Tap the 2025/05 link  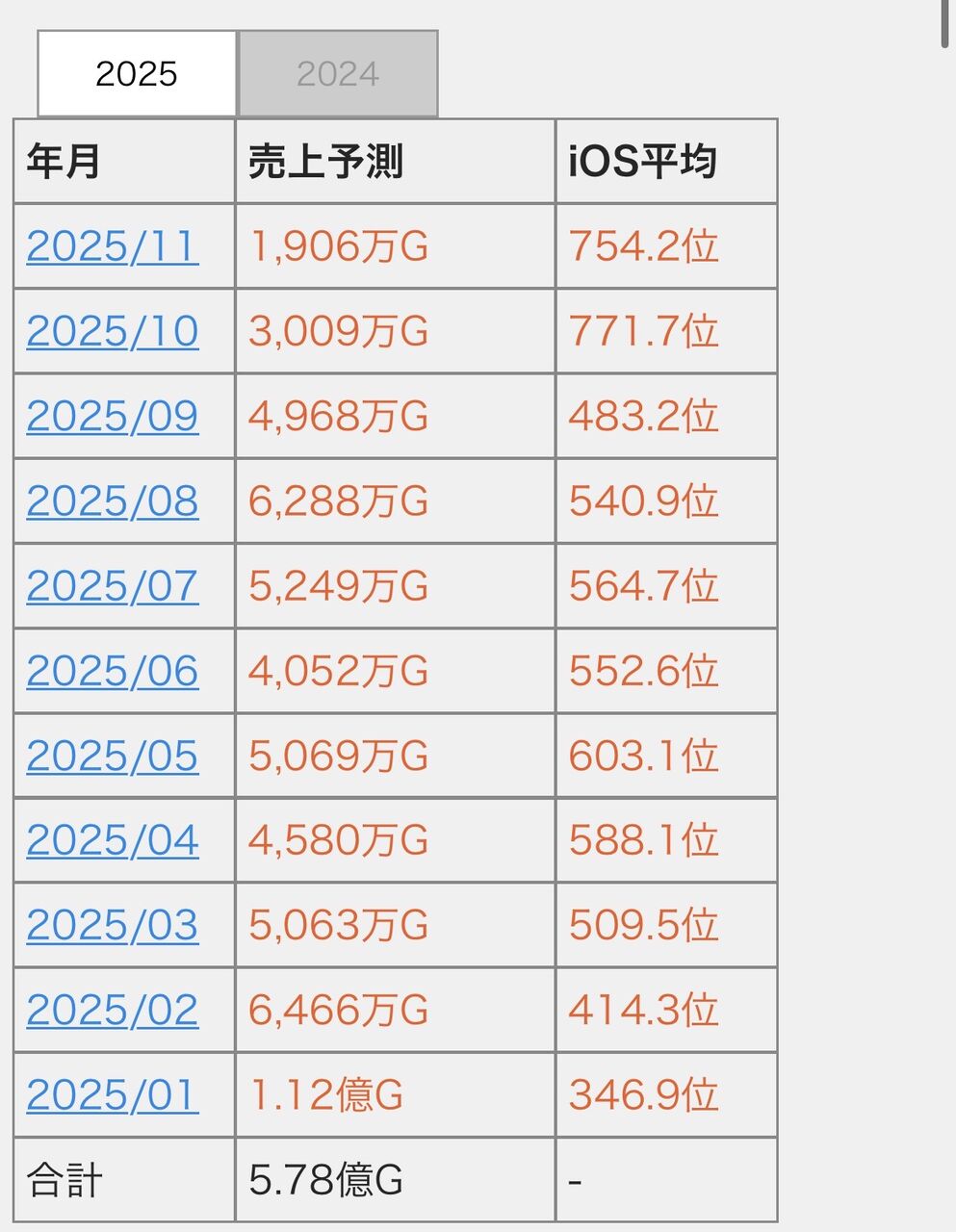(113, 756)
